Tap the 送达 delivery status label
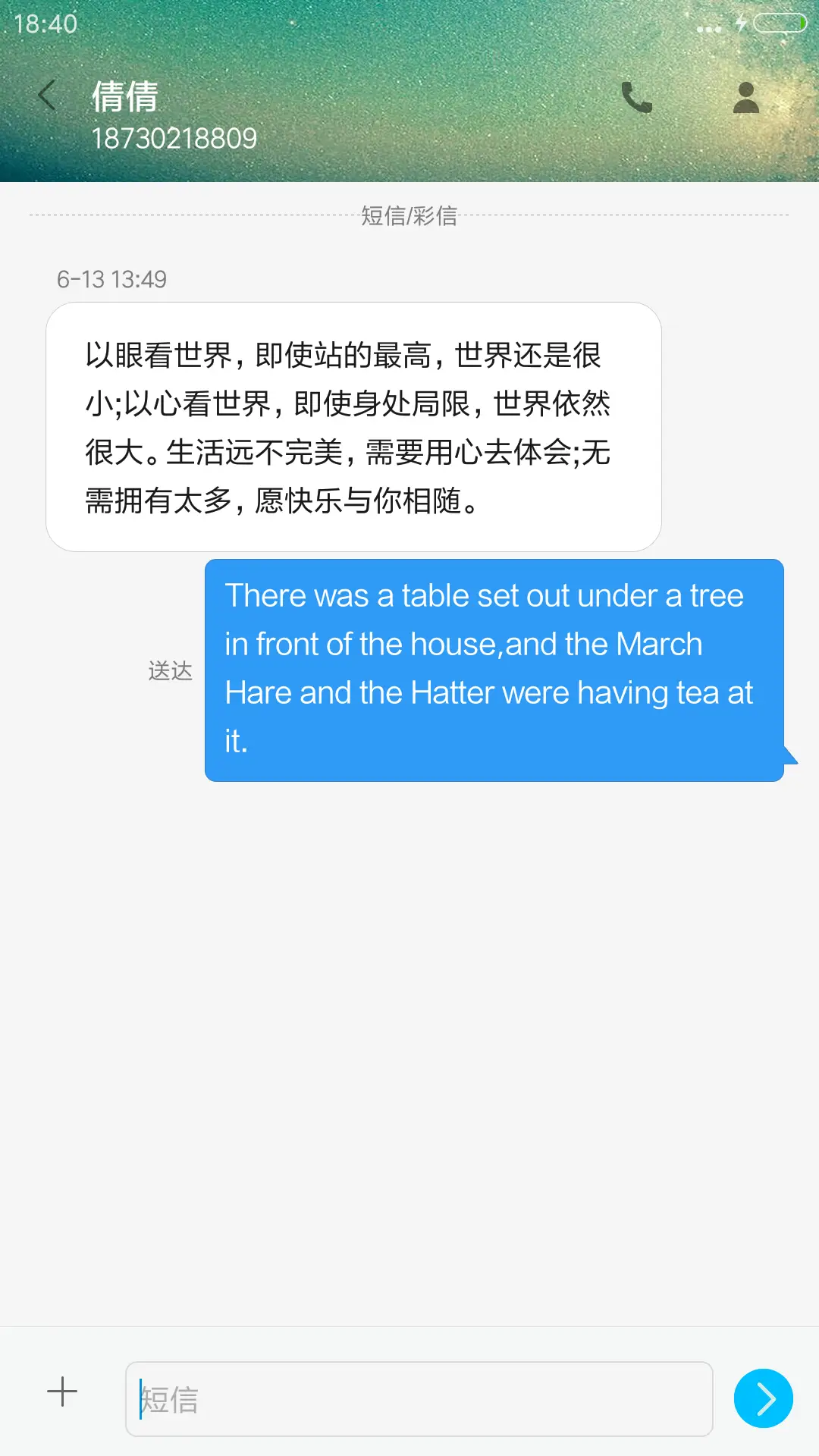This screenshot has width=819, height=1456. (170, 671)
